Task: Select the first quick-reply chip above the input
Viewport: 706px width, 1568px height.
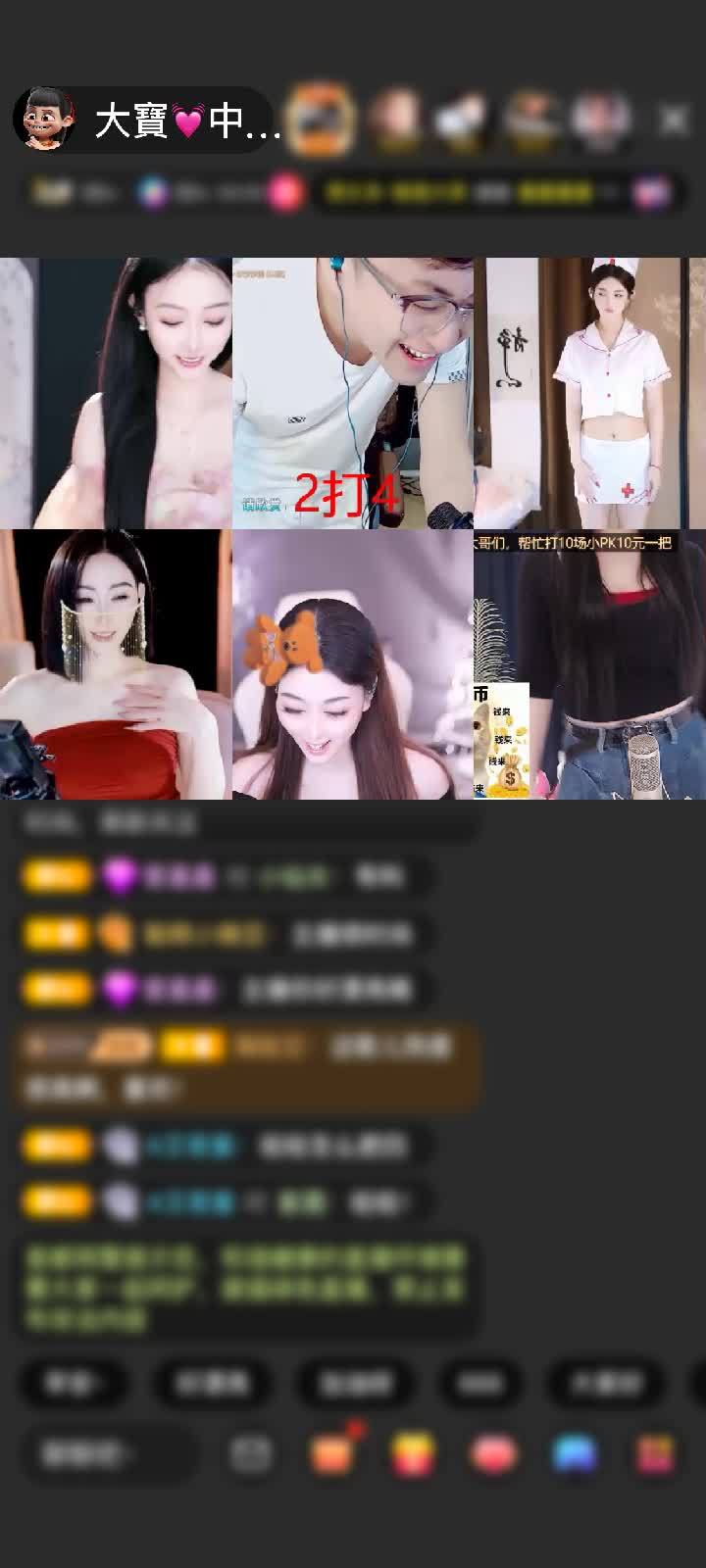Action: [72, 1383]
